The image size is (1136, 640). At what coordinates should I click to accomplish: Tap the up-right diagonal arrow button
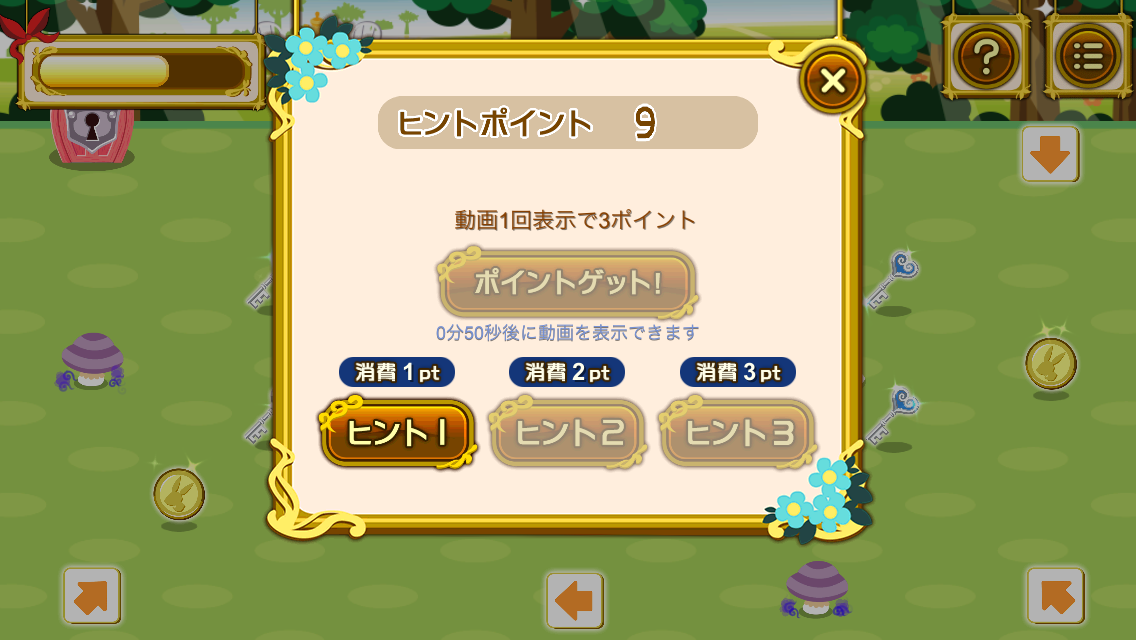click(92, 596)
